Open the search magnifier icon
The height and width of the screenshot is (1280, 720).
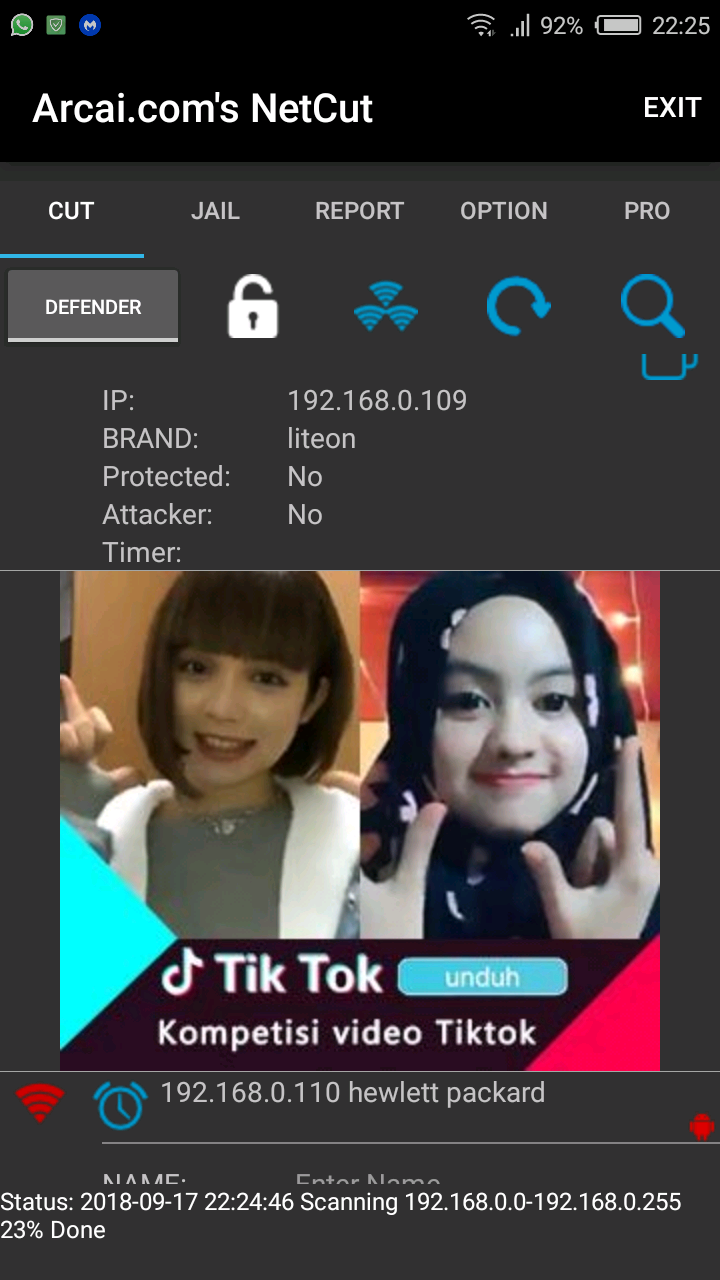coord(652,306)
